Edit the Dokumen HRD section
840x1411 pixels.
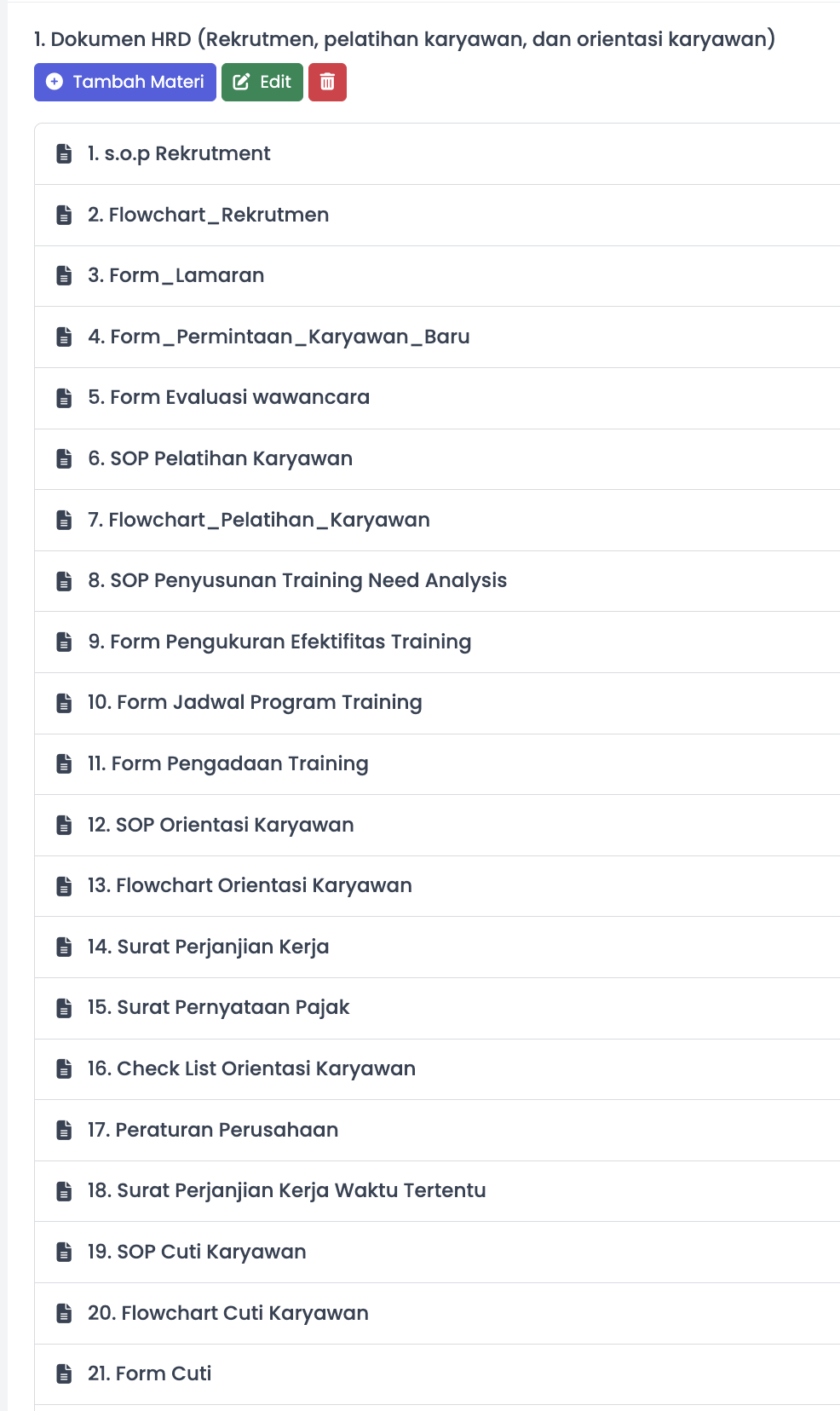[x=262, y=82]
